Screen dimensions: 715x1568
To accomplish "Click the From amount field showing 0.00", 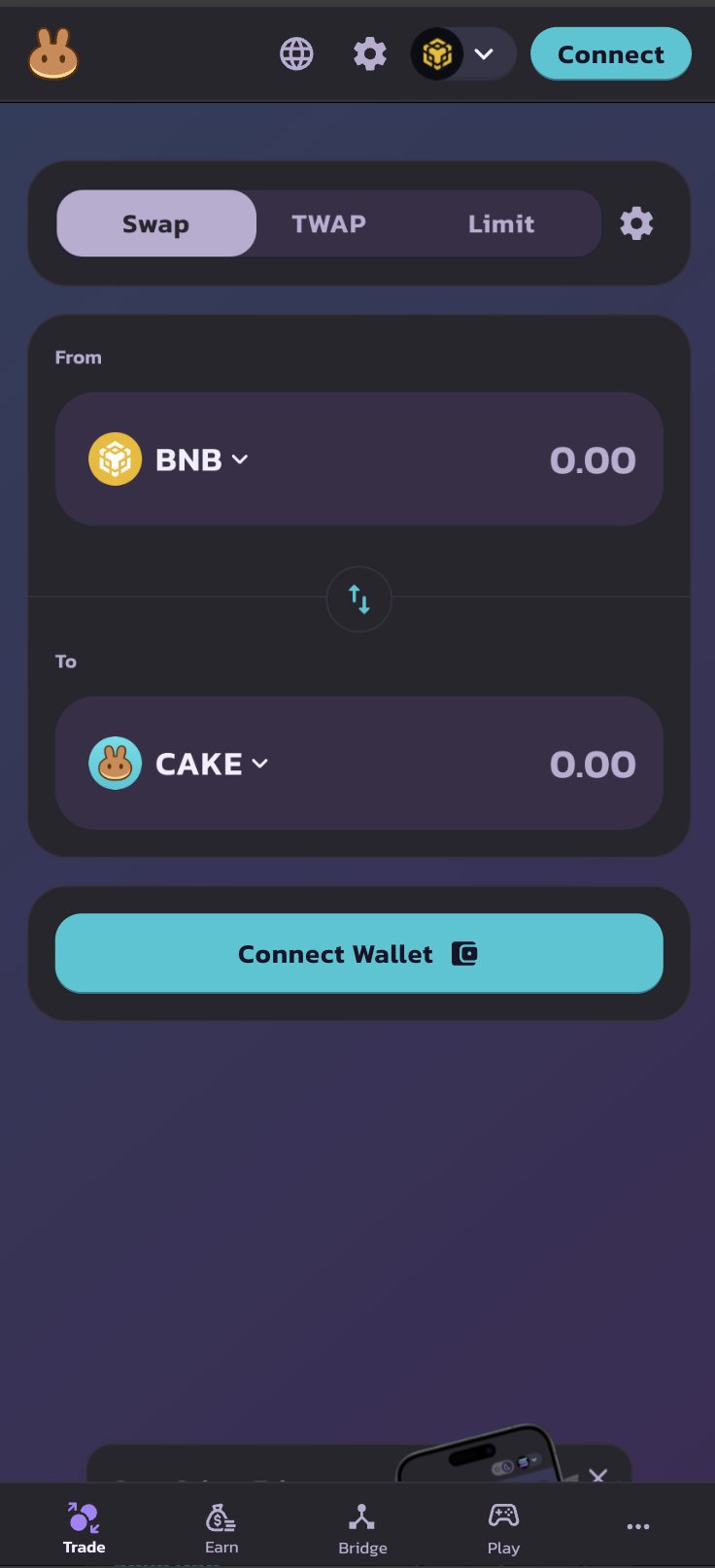I will (x=593, y=459).
